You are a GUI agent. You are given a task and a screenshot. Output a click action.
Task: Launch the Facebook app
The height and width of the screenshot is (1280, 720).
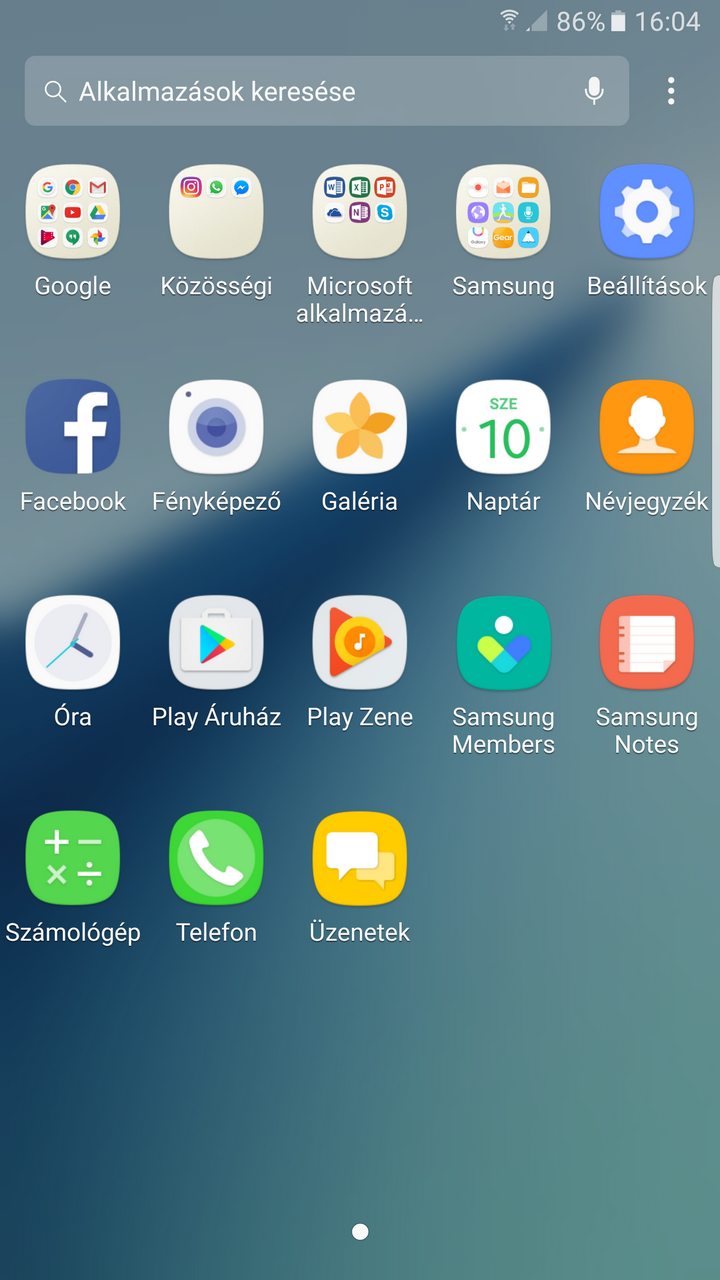coord(73,427)
